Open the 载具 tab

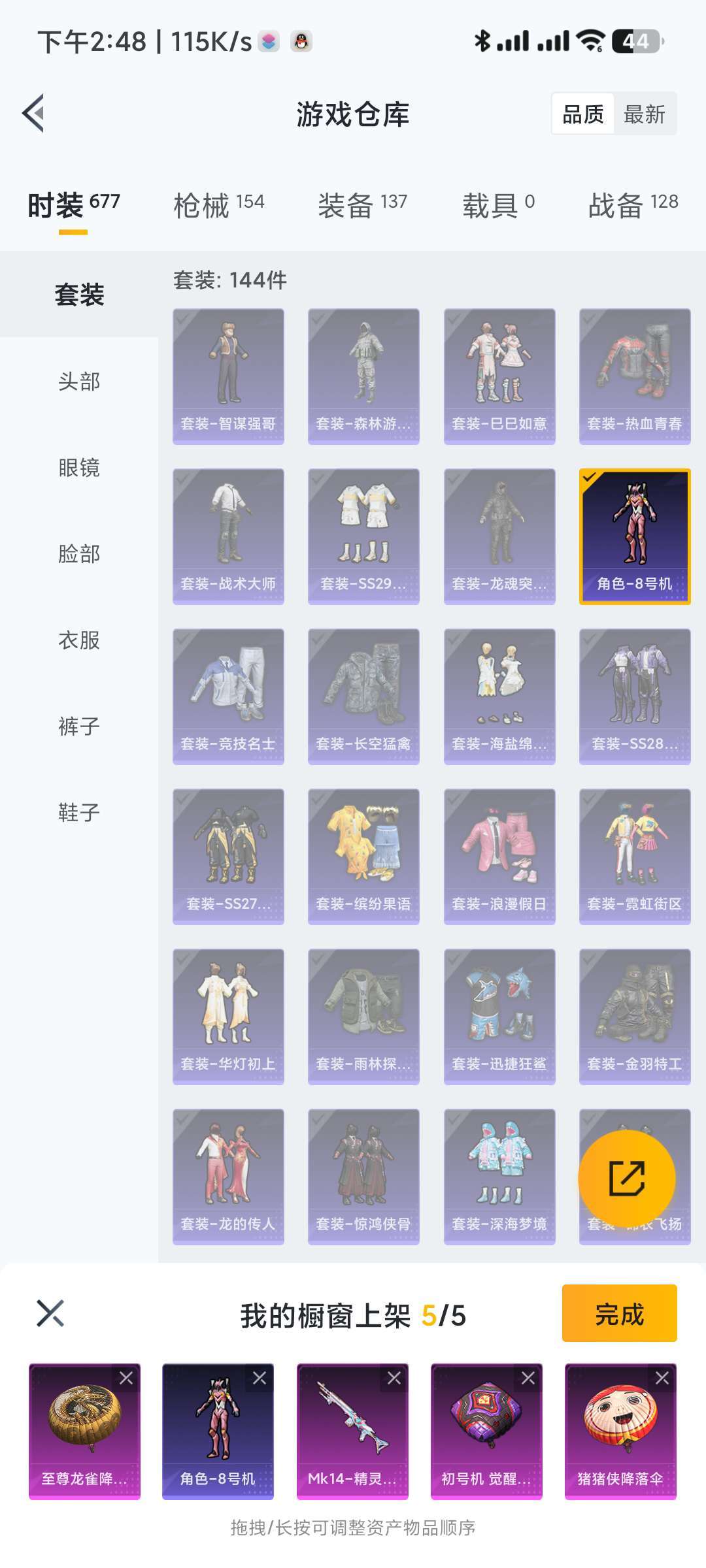(x=499, y=205)
